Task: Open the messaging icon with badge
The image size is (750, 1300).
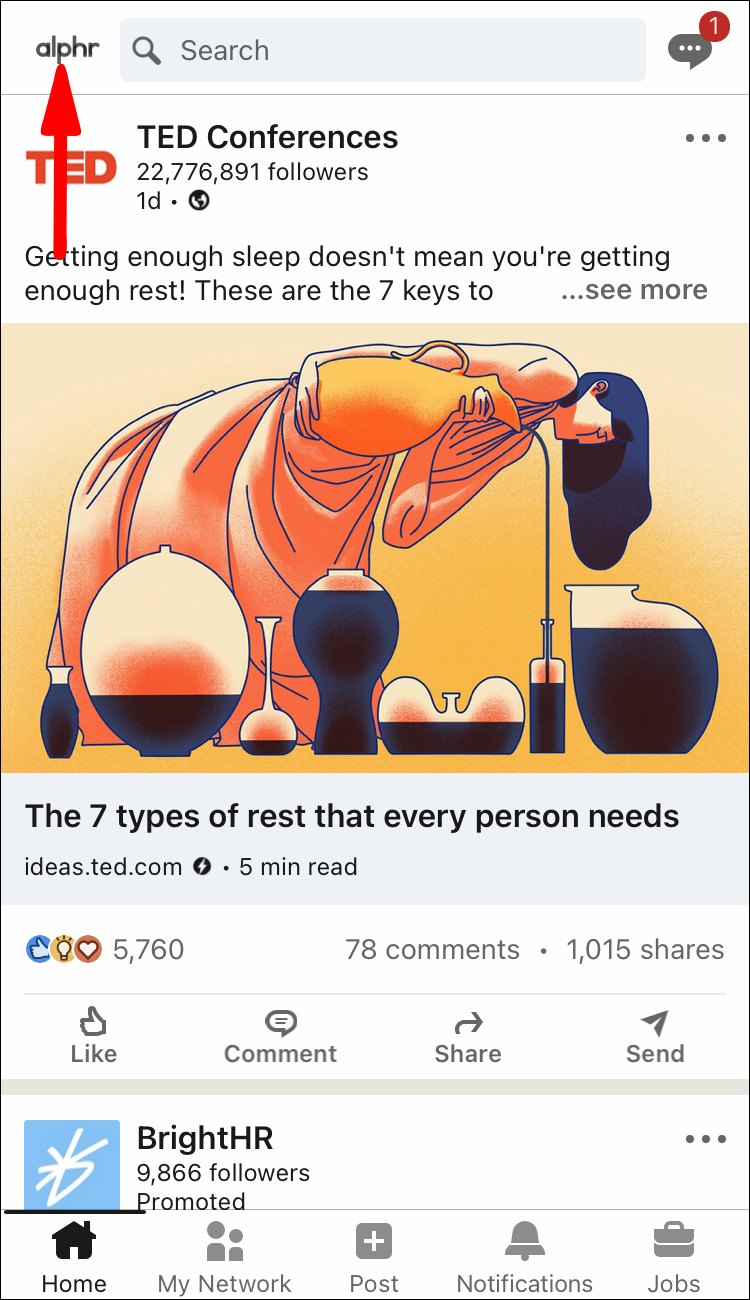Action: coord(691,48)
